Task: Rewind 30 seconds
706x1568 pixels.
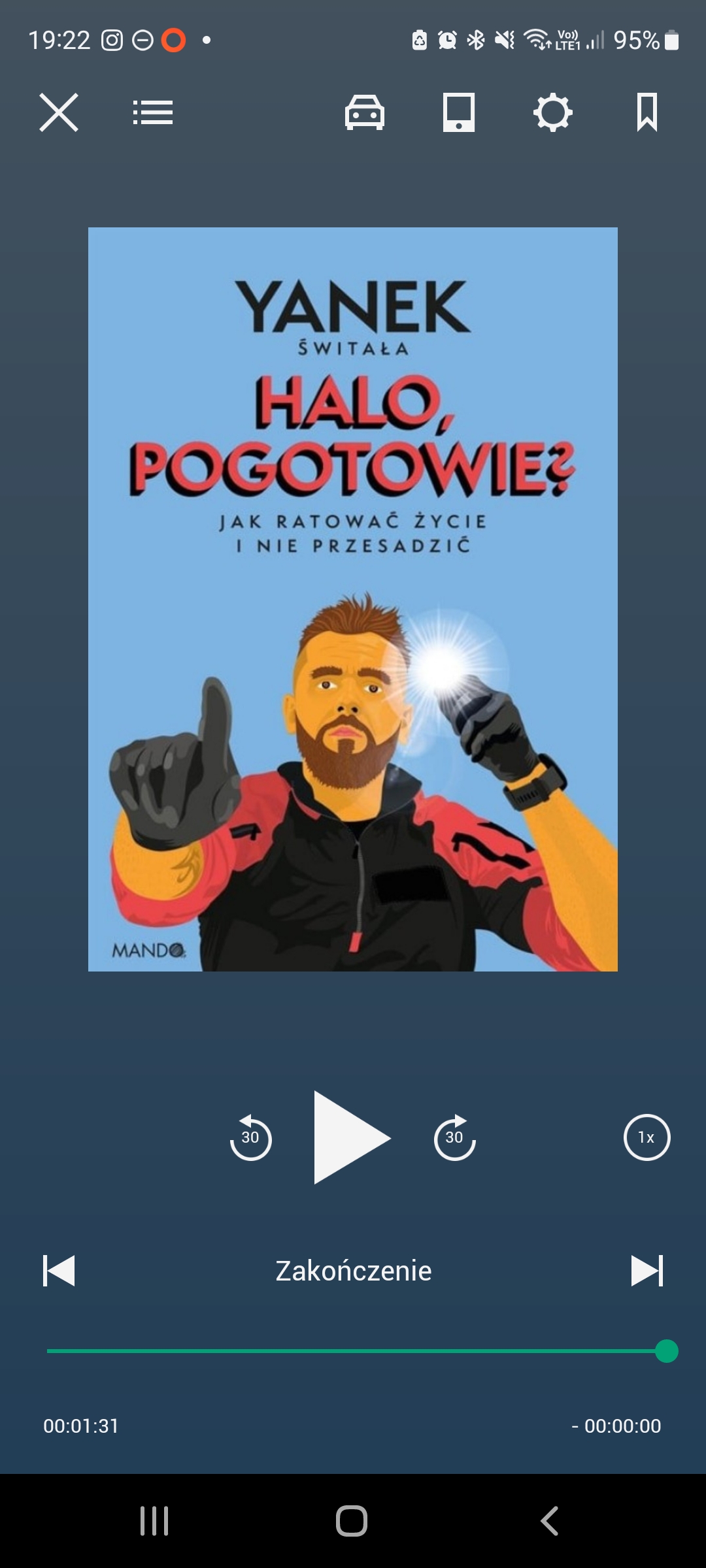Action: 250,1137
